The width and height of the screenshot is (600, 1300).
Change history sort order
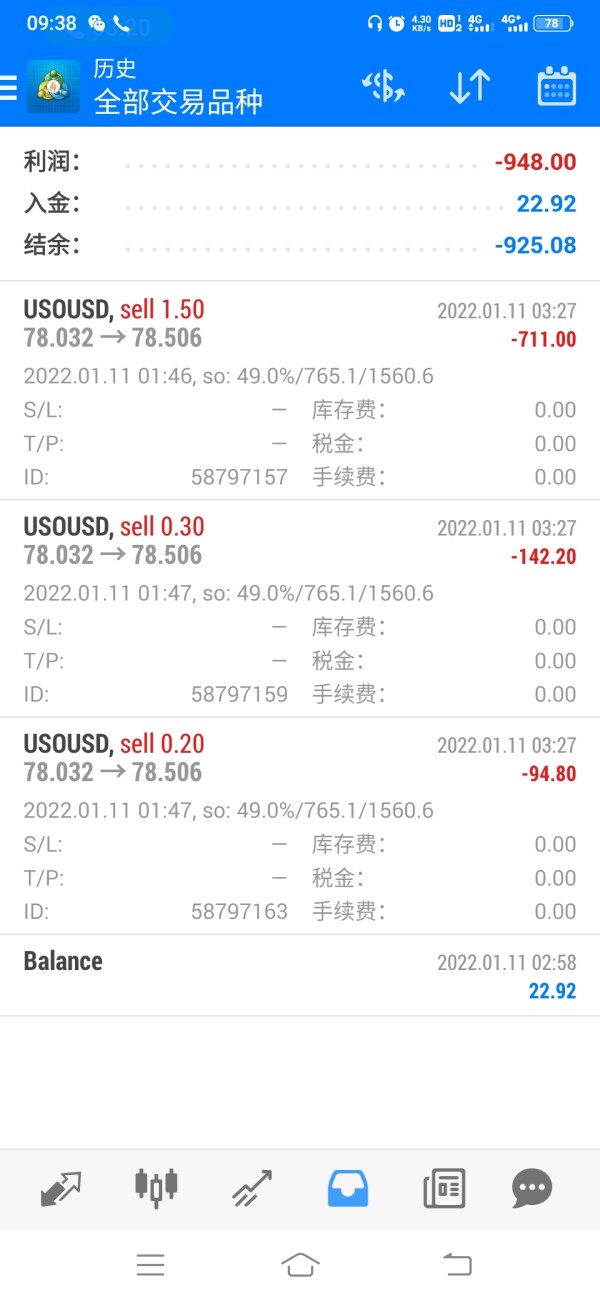click(469, 88)
